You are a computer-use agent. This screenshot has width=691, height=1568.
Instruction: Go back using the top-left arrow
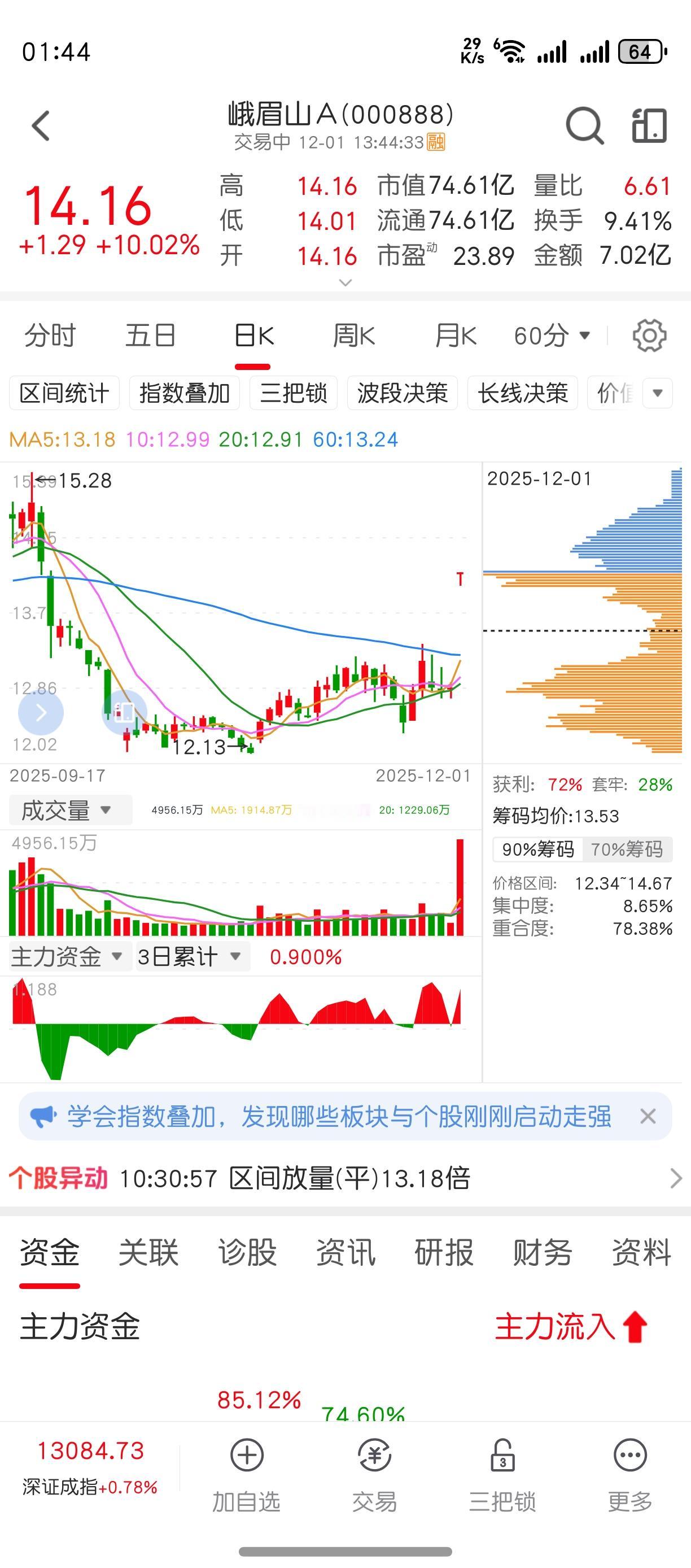click(x=41, y=126)
